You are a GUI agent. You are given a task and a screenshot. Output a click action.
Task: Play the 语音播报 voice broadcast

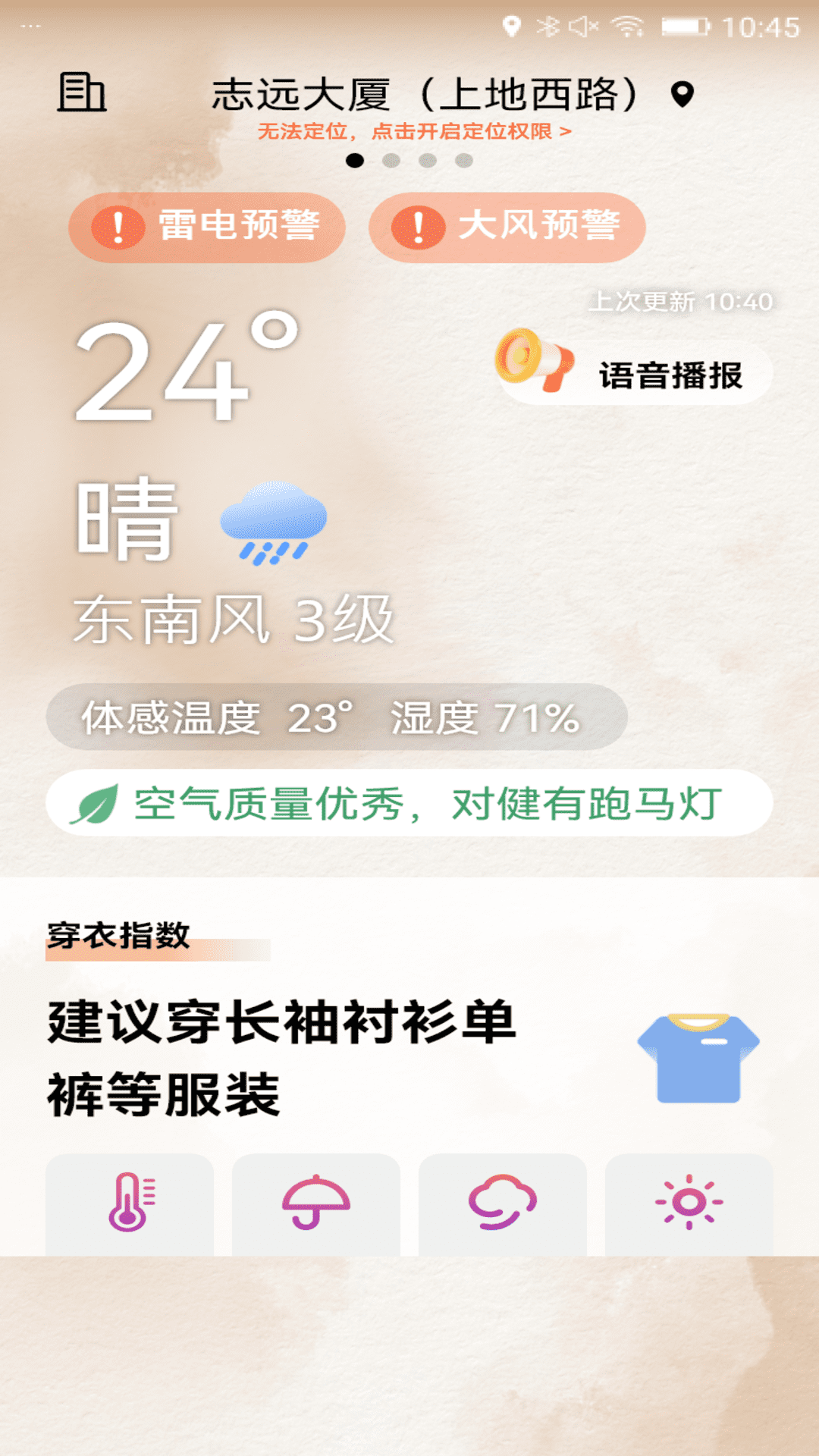[x=634, y=373]
